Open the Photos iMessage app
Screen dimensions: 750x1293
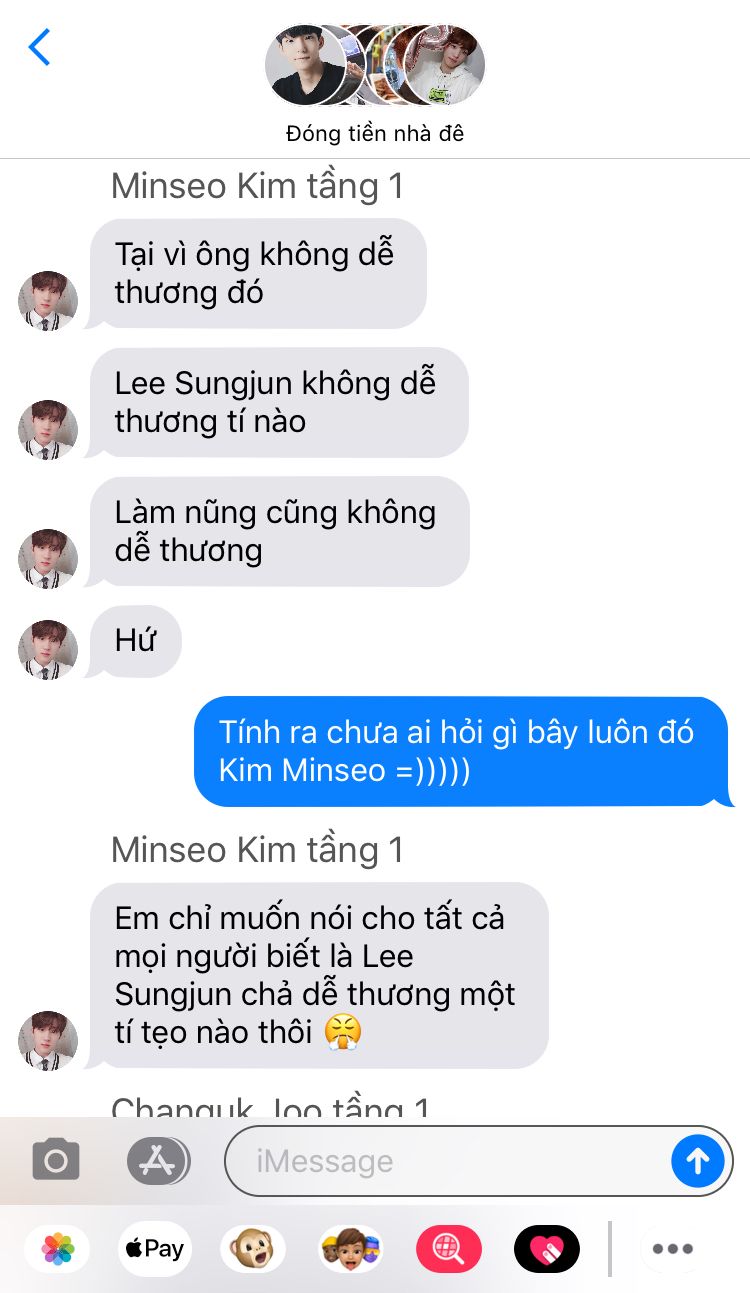(x=57, y=1248)
